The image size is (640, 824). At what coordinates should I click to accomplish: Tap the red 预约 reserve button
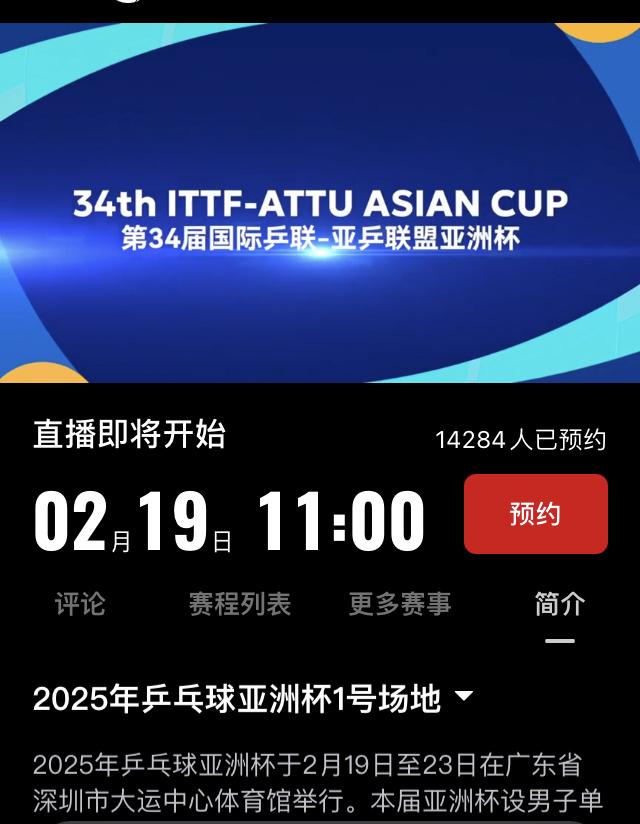pos(535,514)
